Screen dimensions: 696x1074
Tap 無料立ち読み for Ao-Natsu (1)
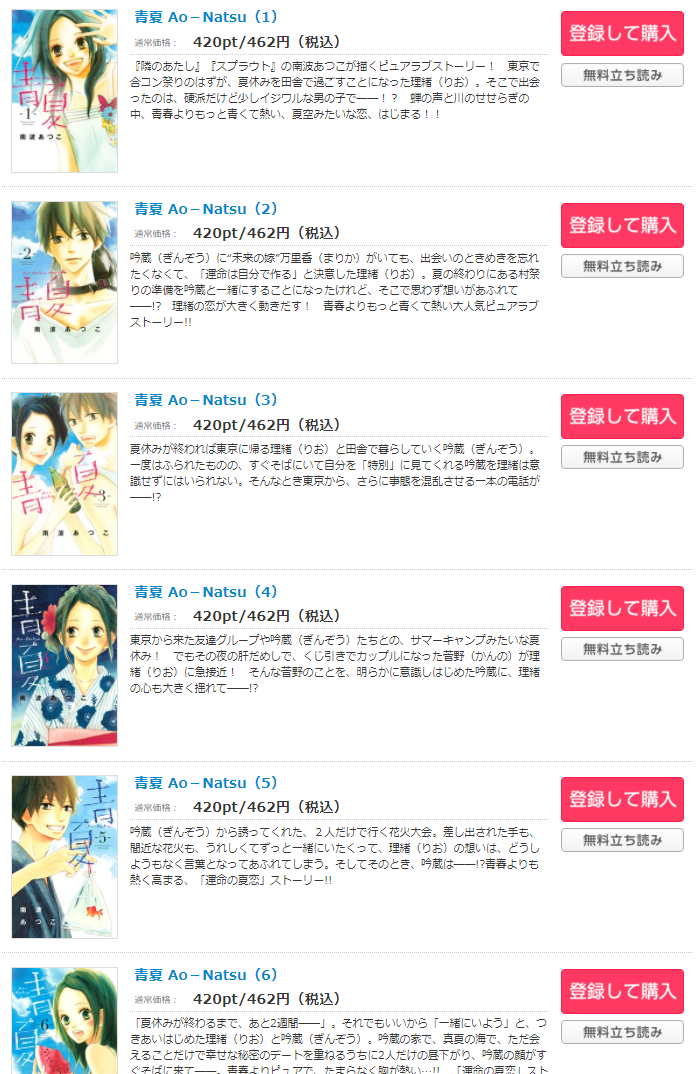coord(622,75)
